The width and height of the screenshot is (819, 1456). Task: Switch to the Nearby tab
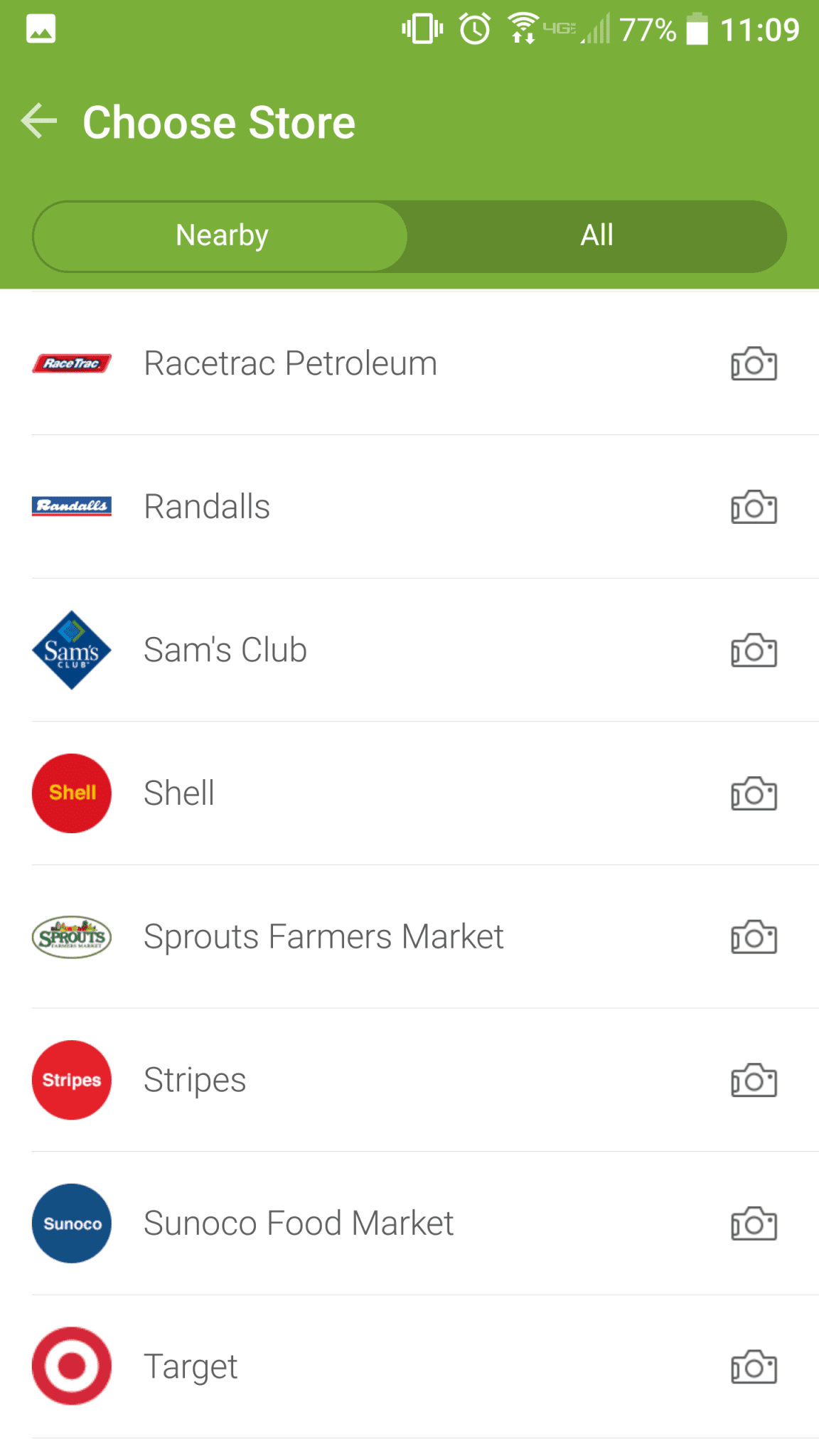point(221,236)
